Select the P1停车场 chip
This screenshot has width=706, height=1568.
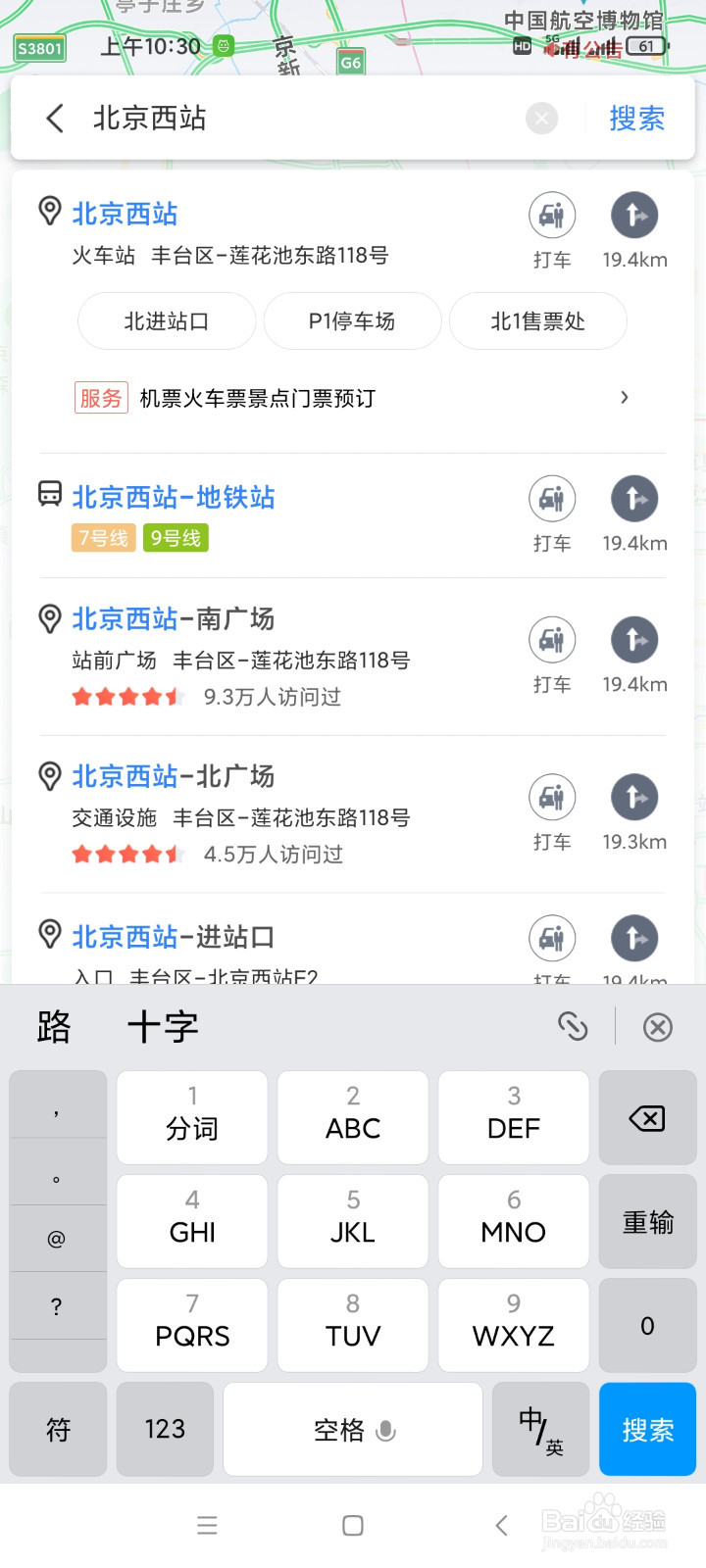352,321
